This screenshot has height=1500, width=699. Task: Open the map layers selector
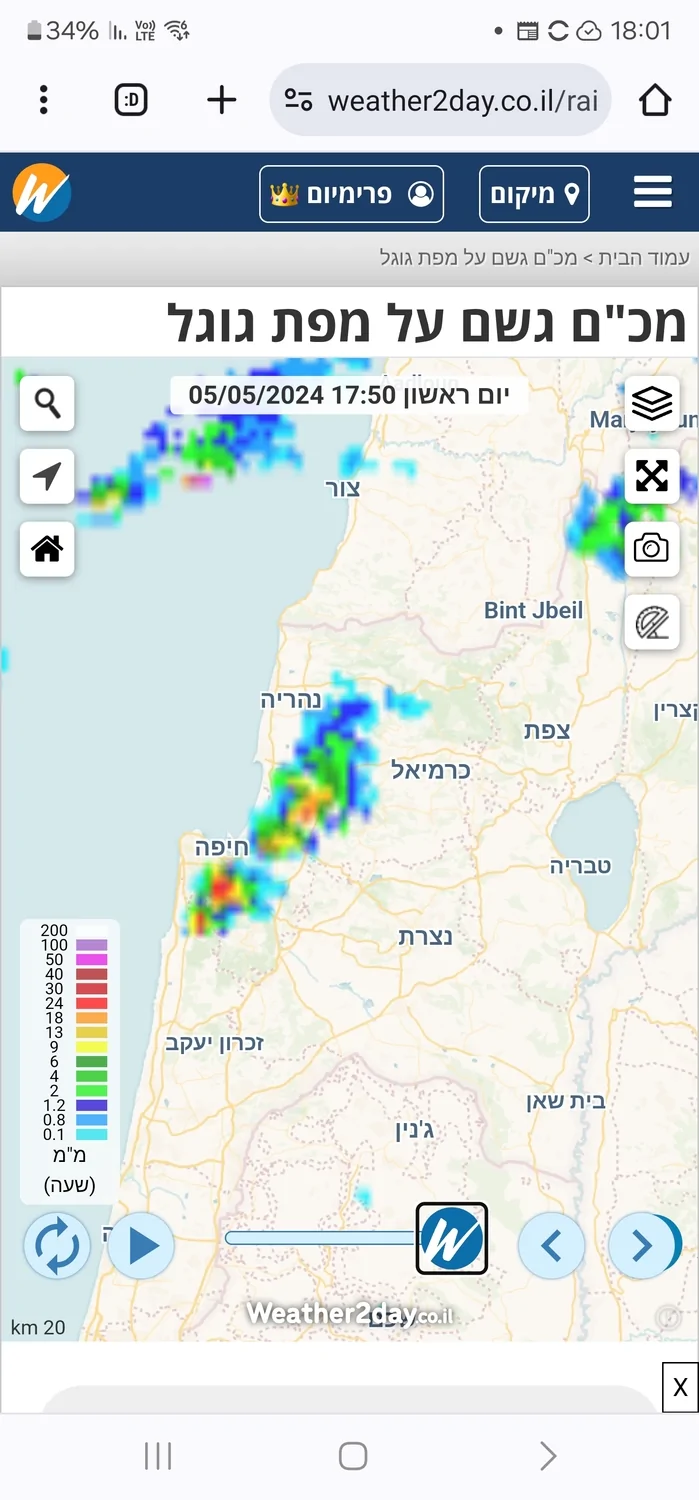[651, 404]
